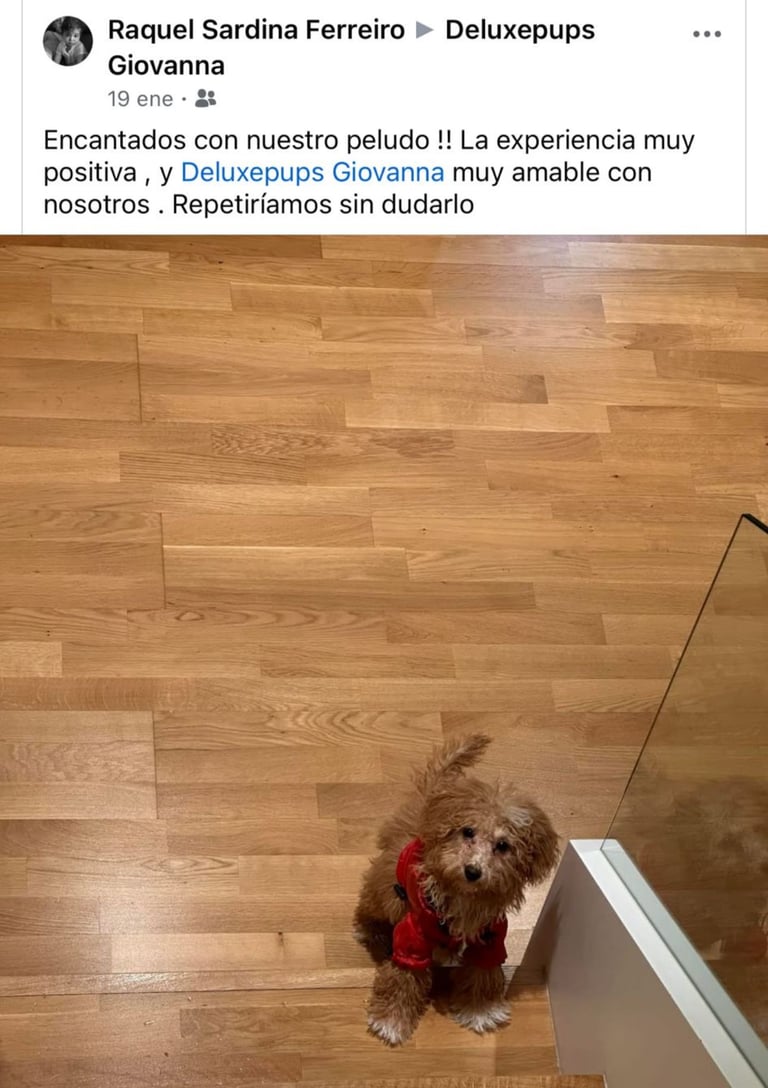Open the Deluxepups Giovanna page from the post header
768x1088 pixels.
pos(519,31)
